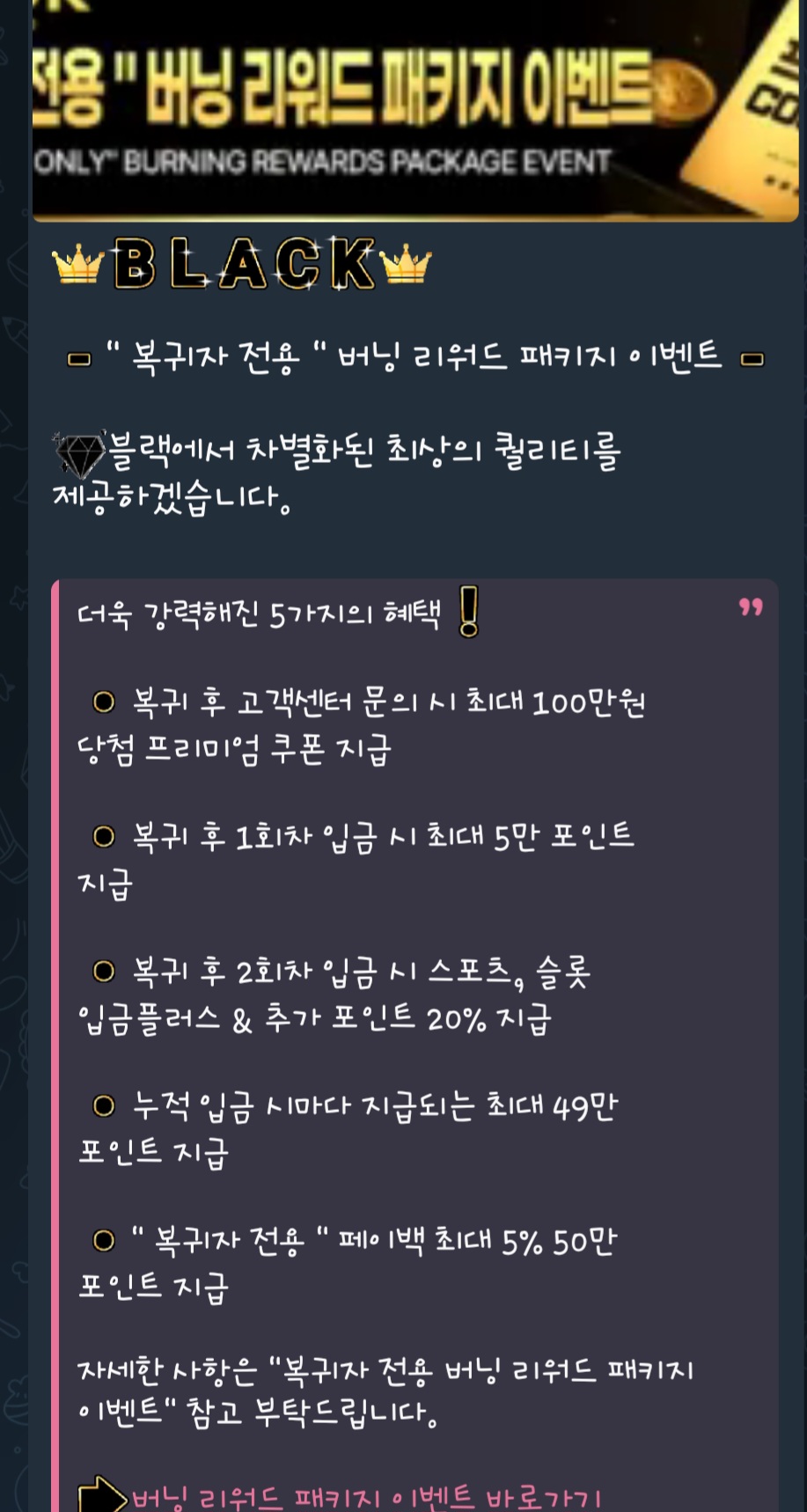Open the 버닝 리워드 패키지 이벤트 바로가기 link
The width and height of the screenshot is (807, 1512).
click(365, 1496)
